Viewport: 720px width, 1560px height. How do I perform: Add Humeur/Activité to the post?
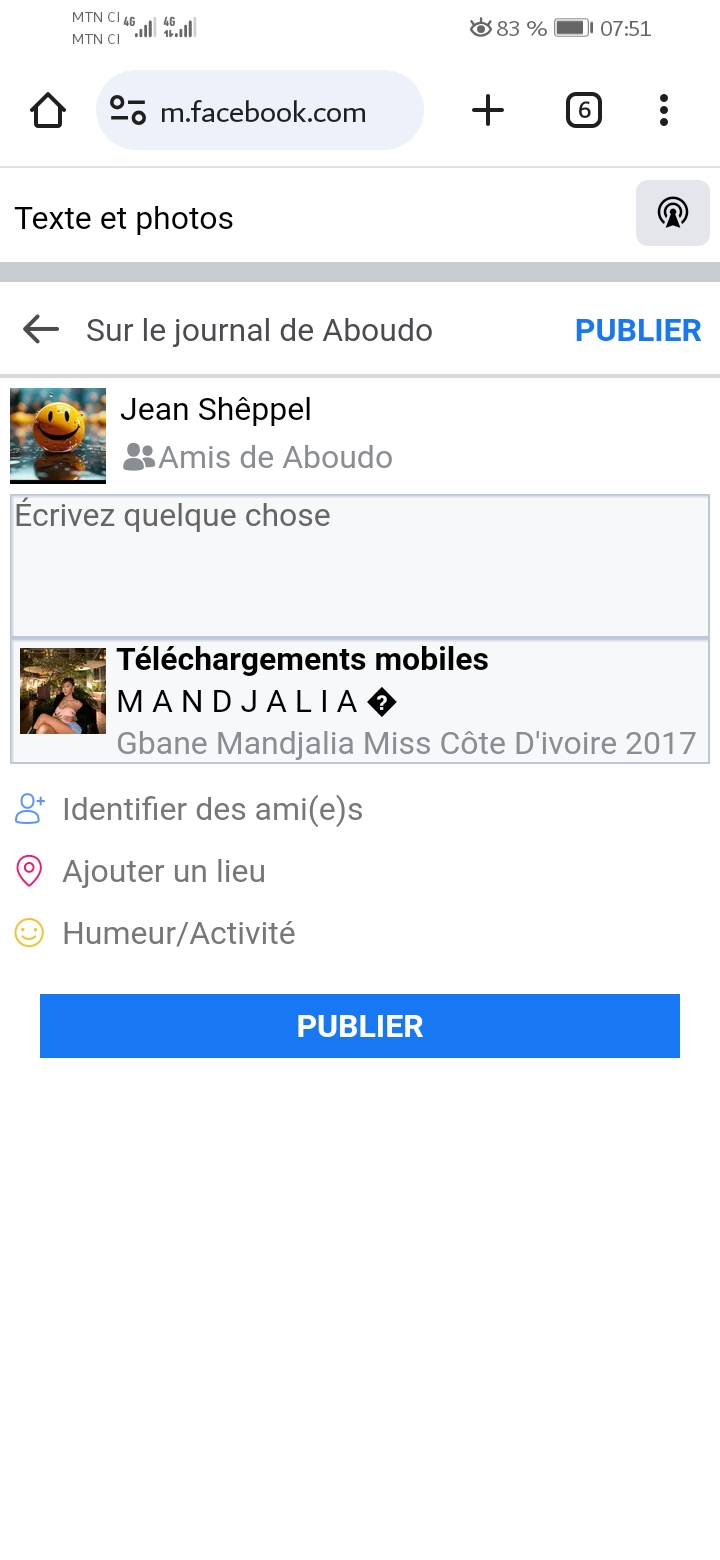tap(178, 933)
